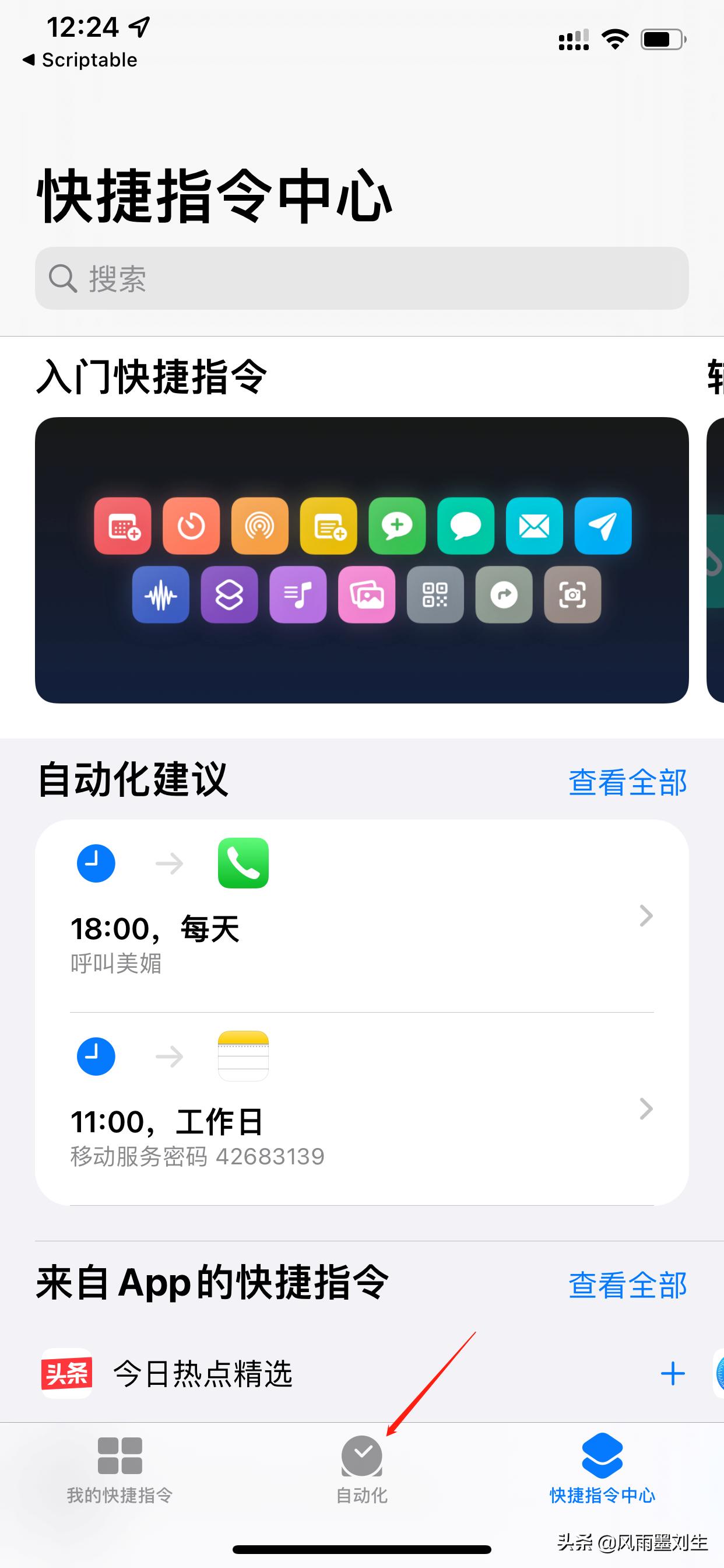Image resolution: width=724 pixels, height=1568 pixels.
Task: Open the yellow new note shortcut icon
Action: point(328,527)
